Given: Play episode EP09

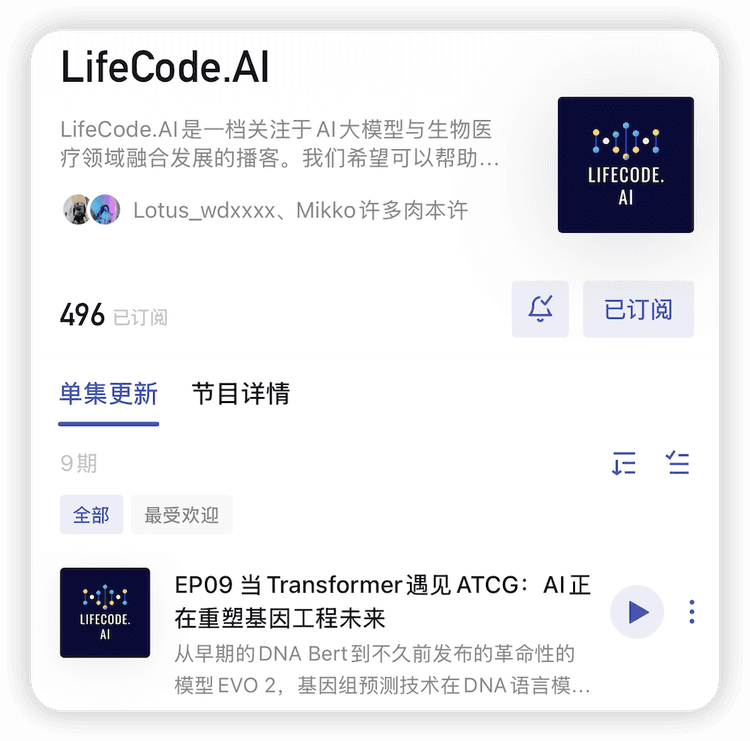Looking at the screenshot, I should (637, 612).
